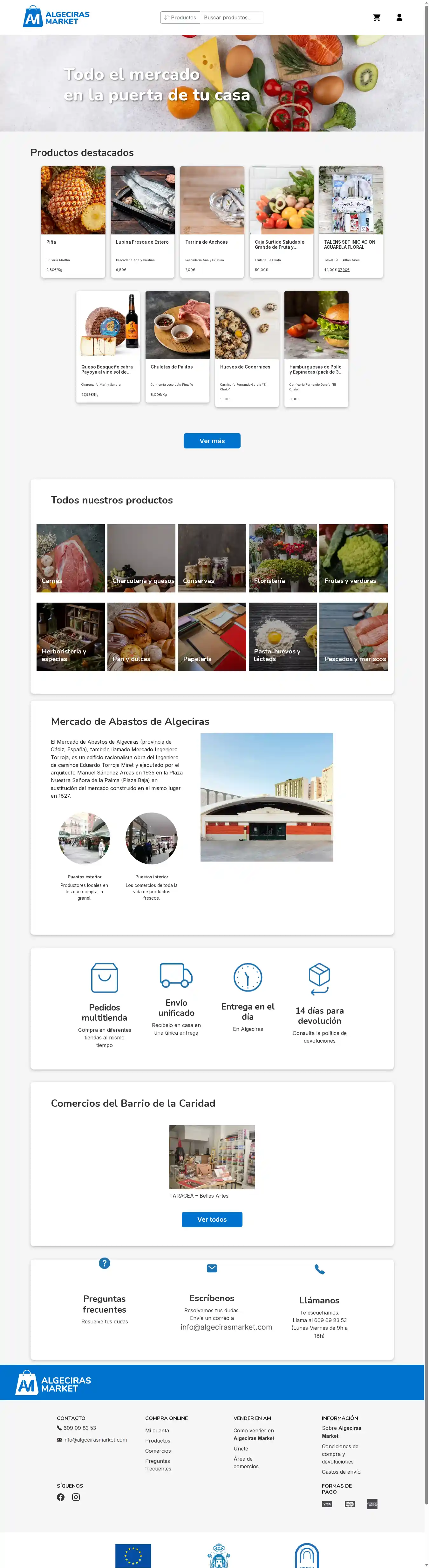Tap the Ver más button
The image size is (429, 1568).
click(x=212, y=441)
